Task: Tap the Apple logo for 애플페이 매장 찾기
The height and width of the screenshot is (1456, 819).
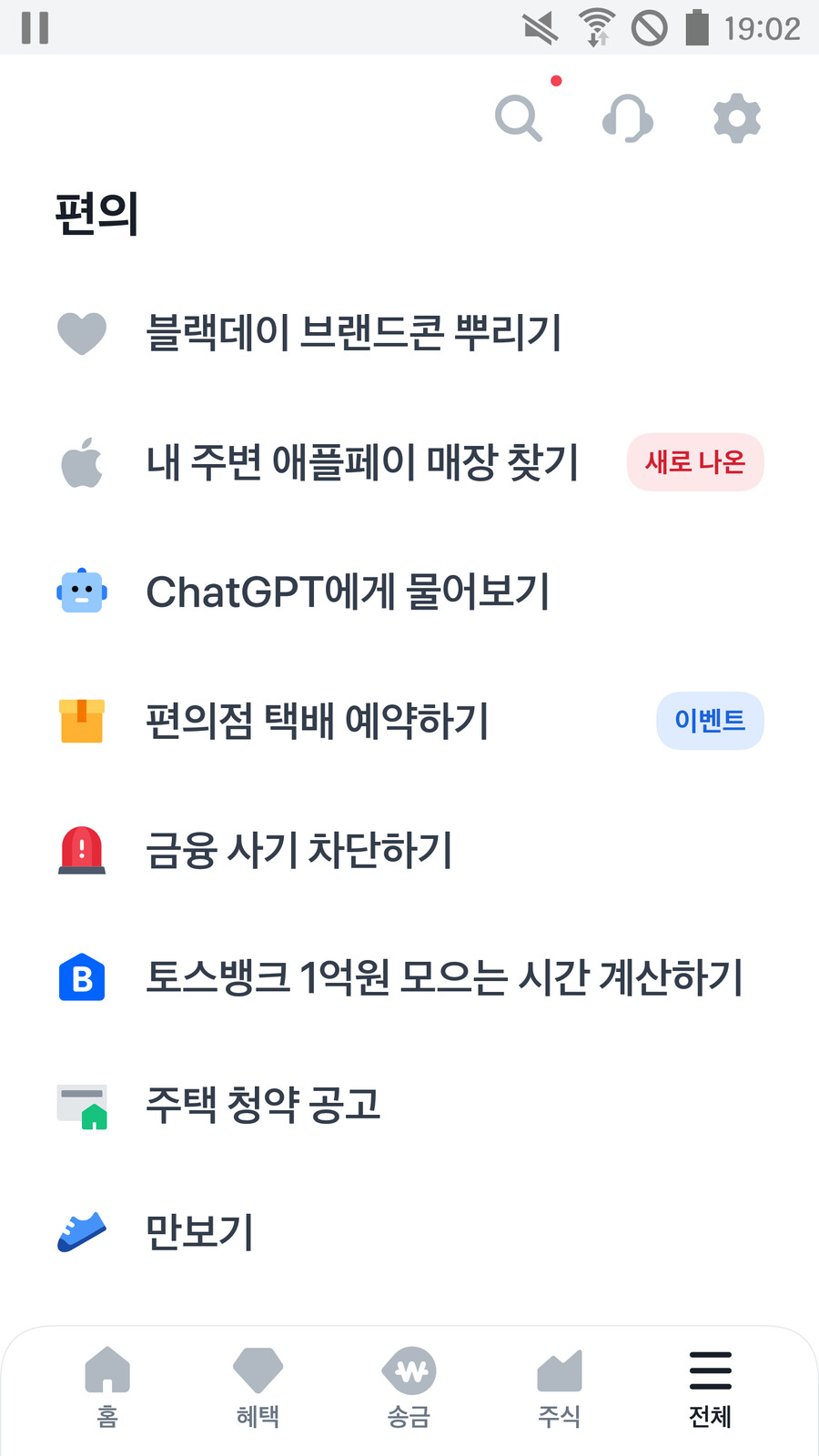Action: click(x=82, y=462)
